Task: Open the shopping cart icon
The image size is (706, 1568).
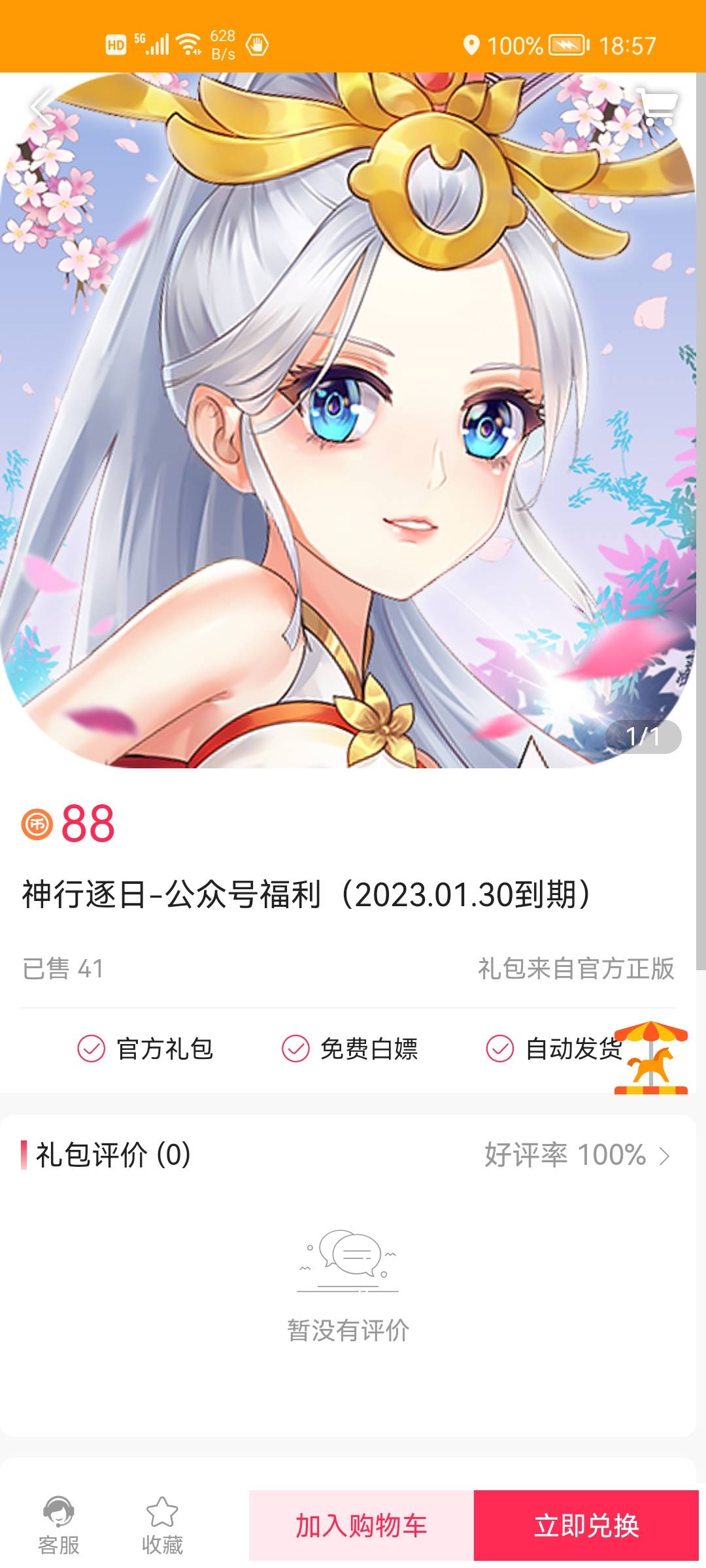Action: click(658, 106)
